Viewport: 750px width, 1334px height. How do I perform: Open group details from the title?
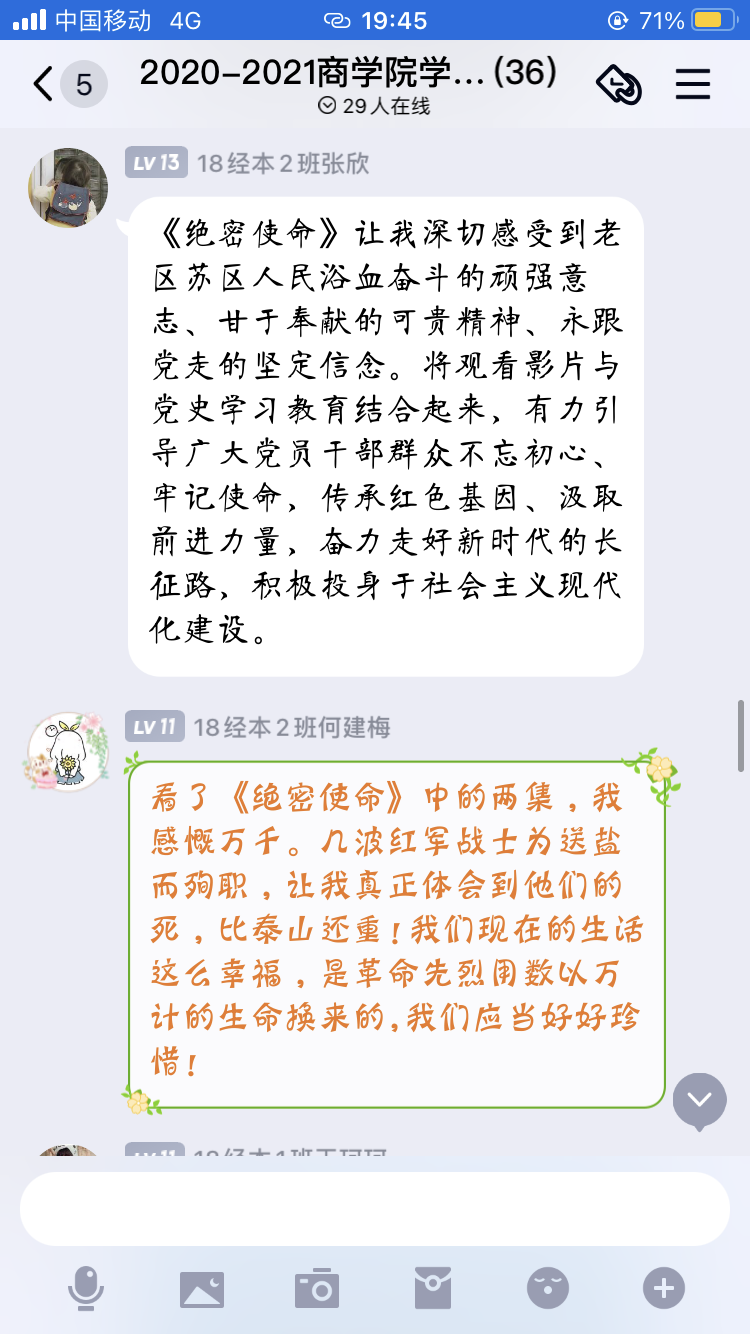click(x=348, y=74)
